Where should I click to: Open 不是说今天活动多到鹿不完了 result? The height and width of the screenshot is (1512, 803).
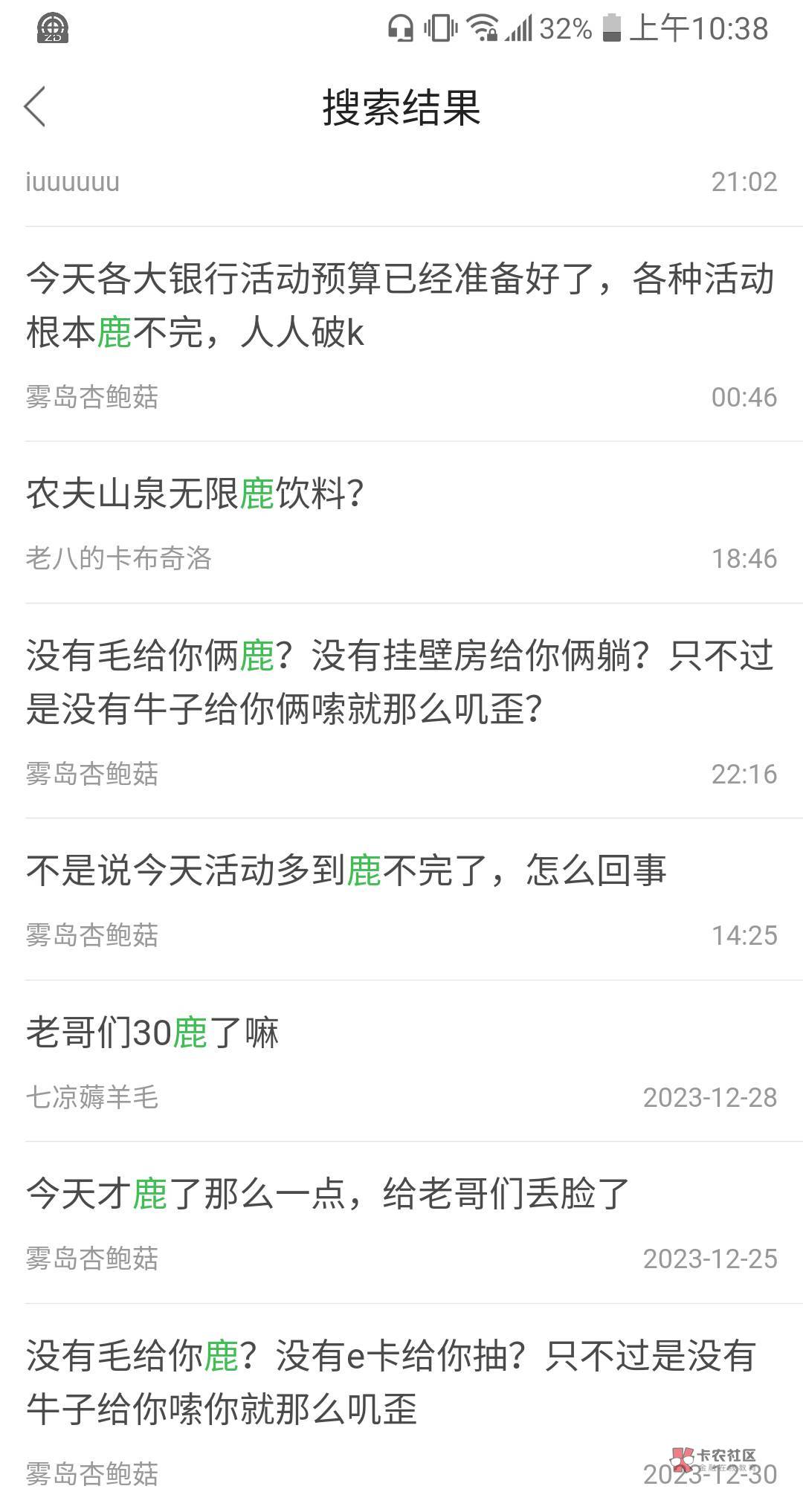tap(401, 899)
